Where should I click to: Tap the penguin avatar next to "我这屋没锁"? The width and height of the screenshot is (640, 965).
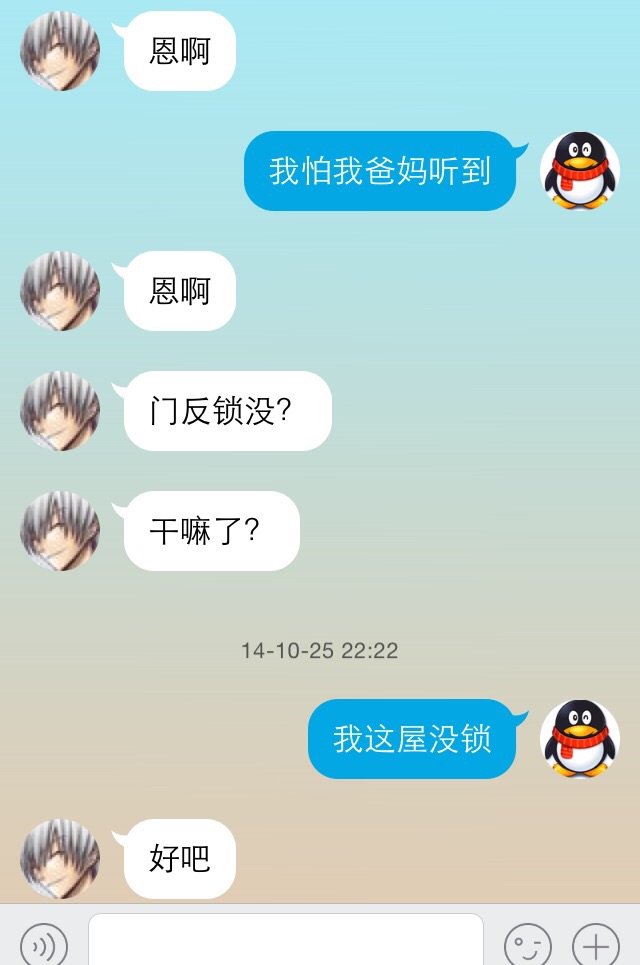580,739
